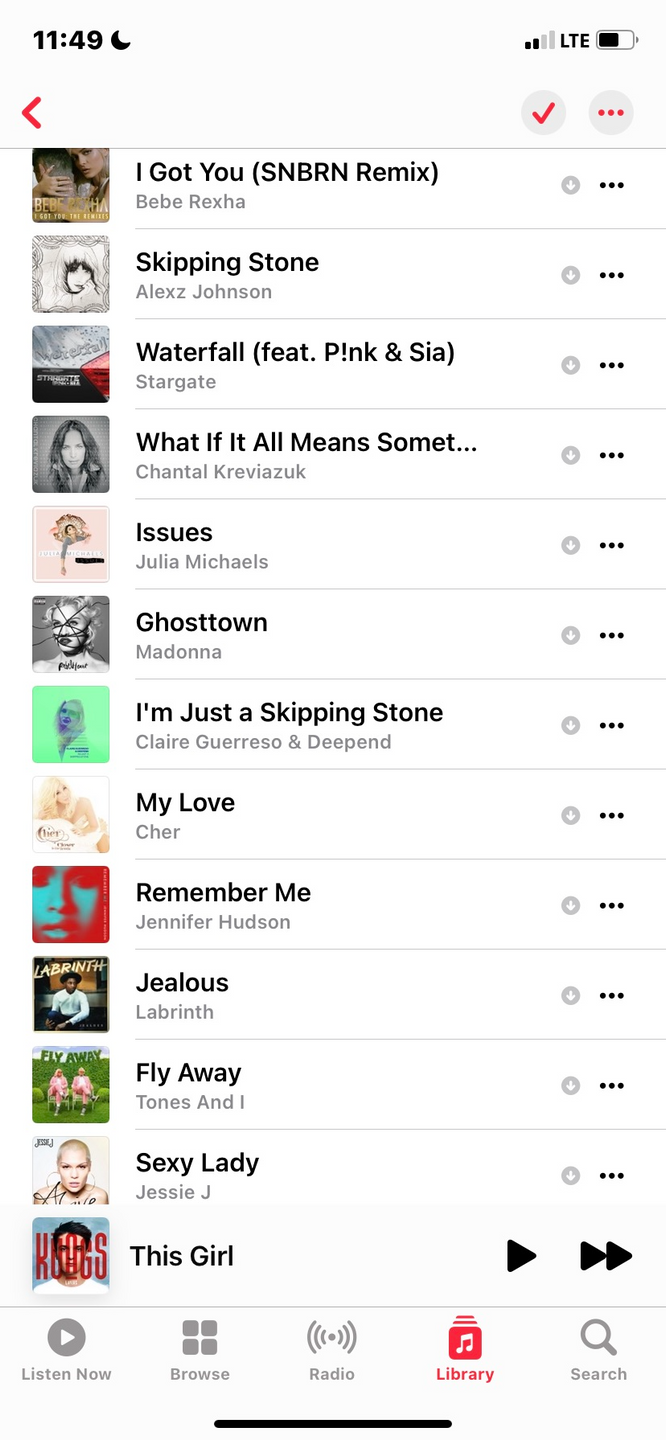The width and height of the screenshot is (666, 1440).
Task: Skip forward to the next track
Action: pos(605,1256)
